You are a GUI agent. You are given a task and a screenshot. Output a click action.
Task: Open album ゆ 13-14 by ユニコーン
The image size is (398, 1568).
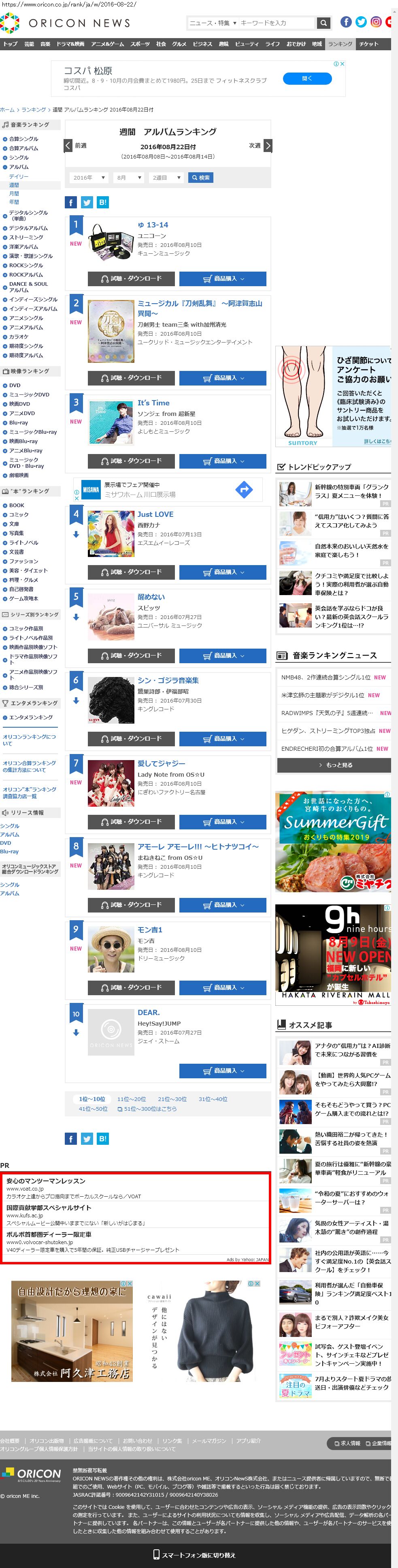point(153,225)
